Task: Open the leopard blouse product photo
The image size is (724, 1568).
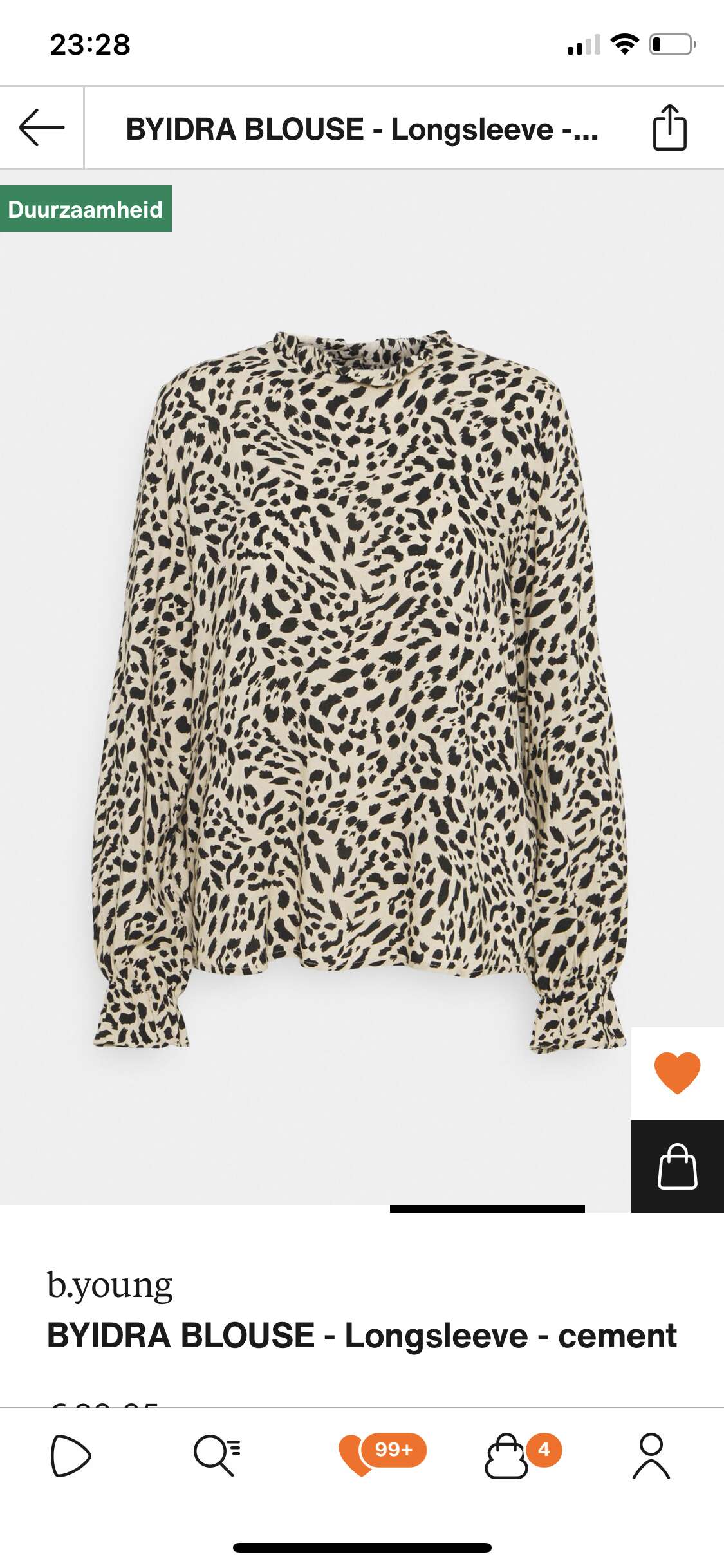Action: click(360, 689)
